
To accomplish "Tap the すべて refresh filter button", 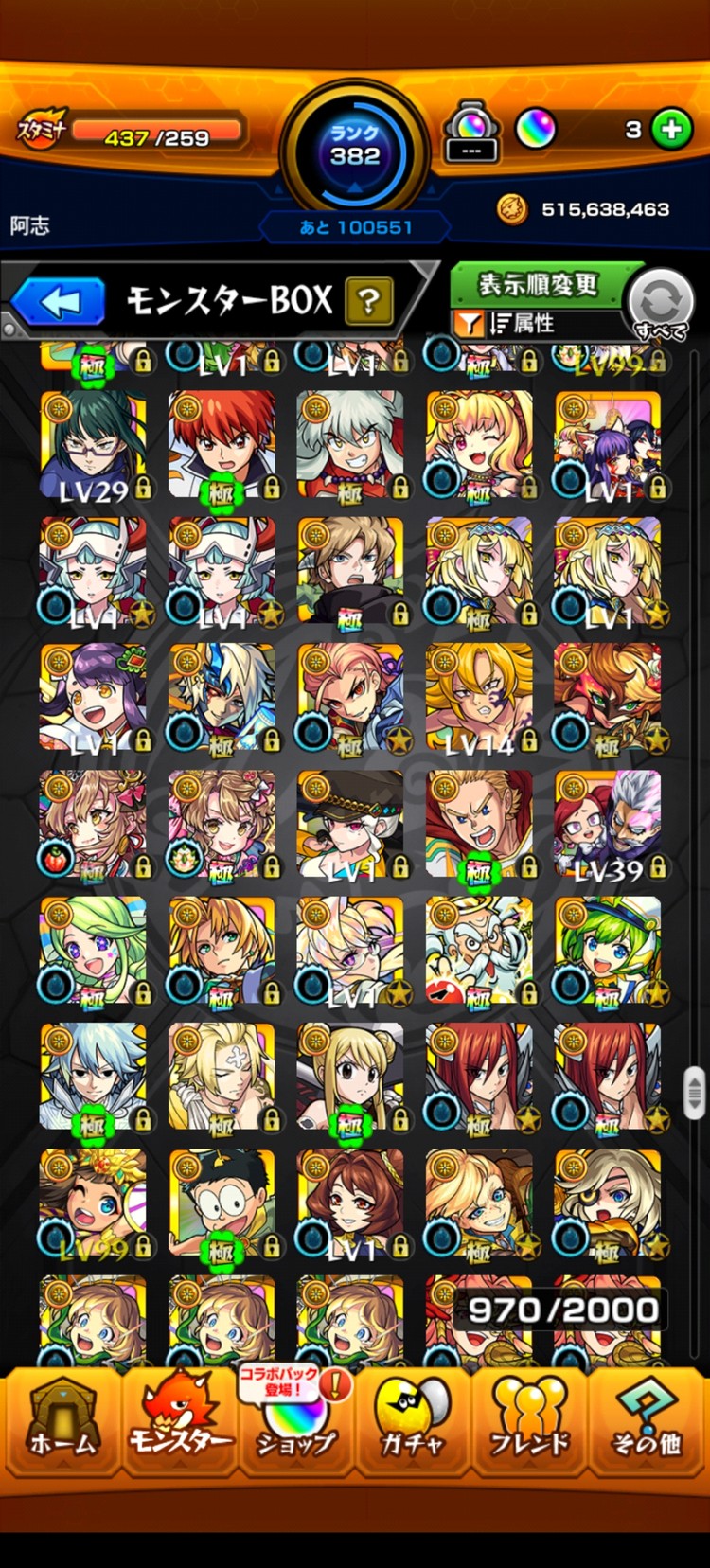I will pos(661,303).
